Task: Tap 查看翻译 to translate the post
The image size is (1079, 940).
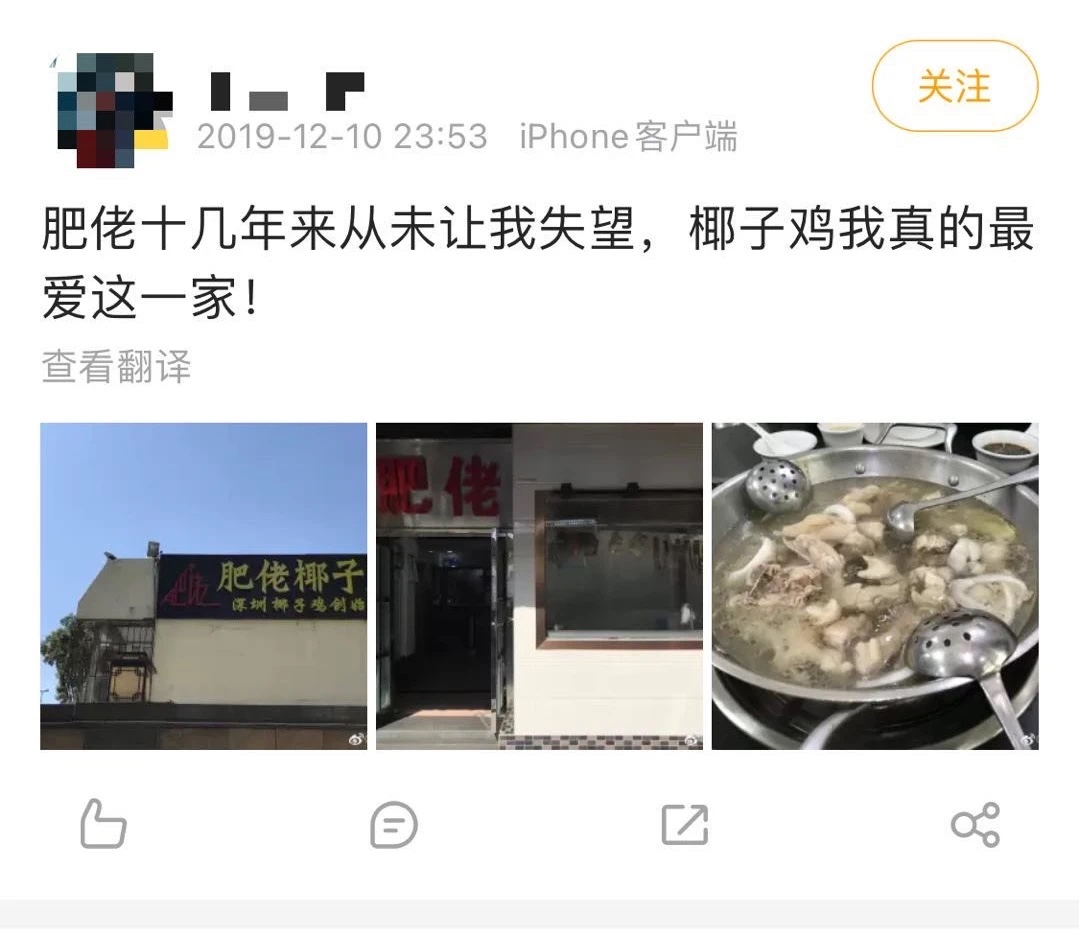Action: click(x=116, y=367)
